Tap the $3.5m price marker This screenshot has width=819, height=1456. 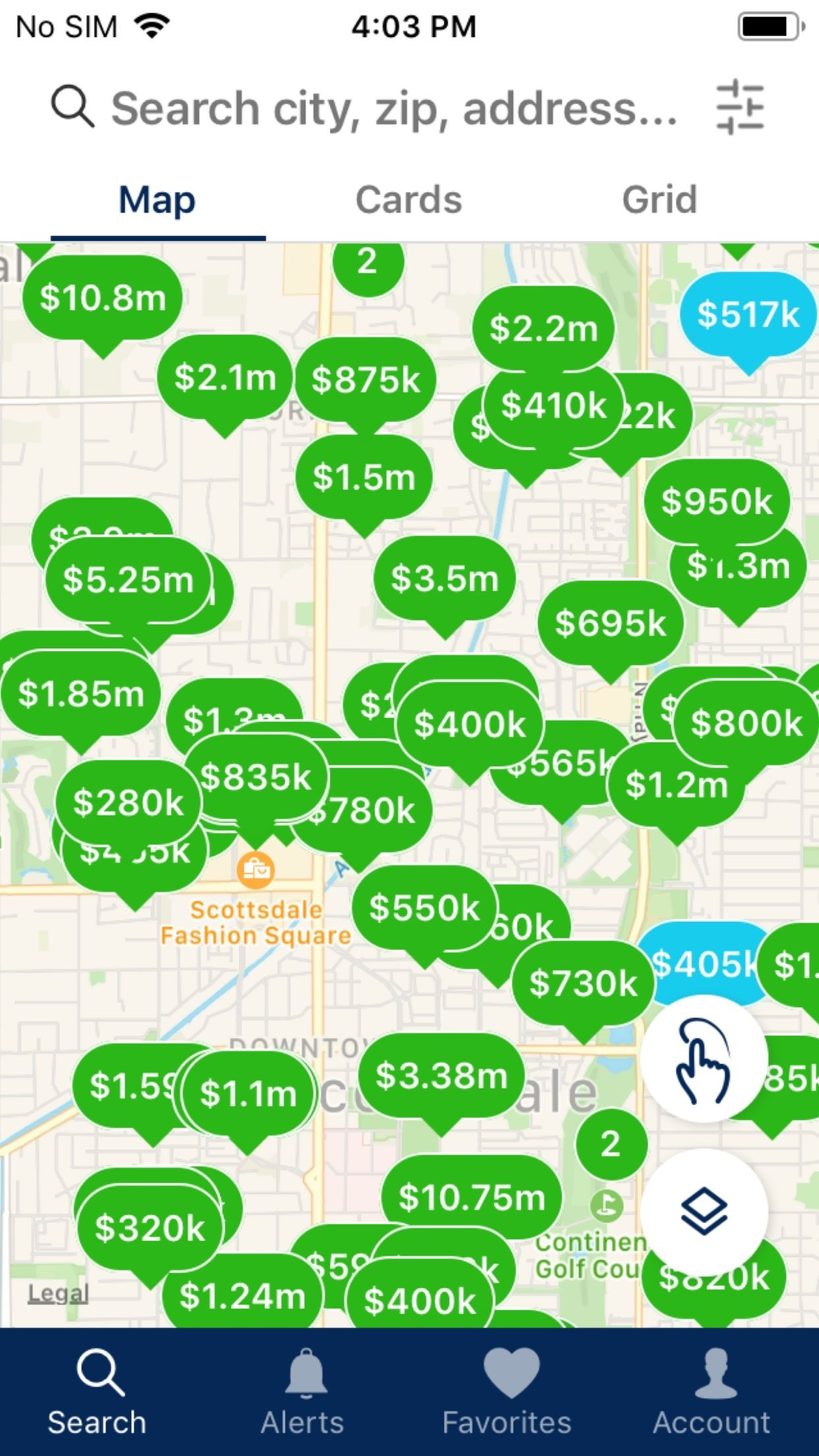tap(444, 578)
